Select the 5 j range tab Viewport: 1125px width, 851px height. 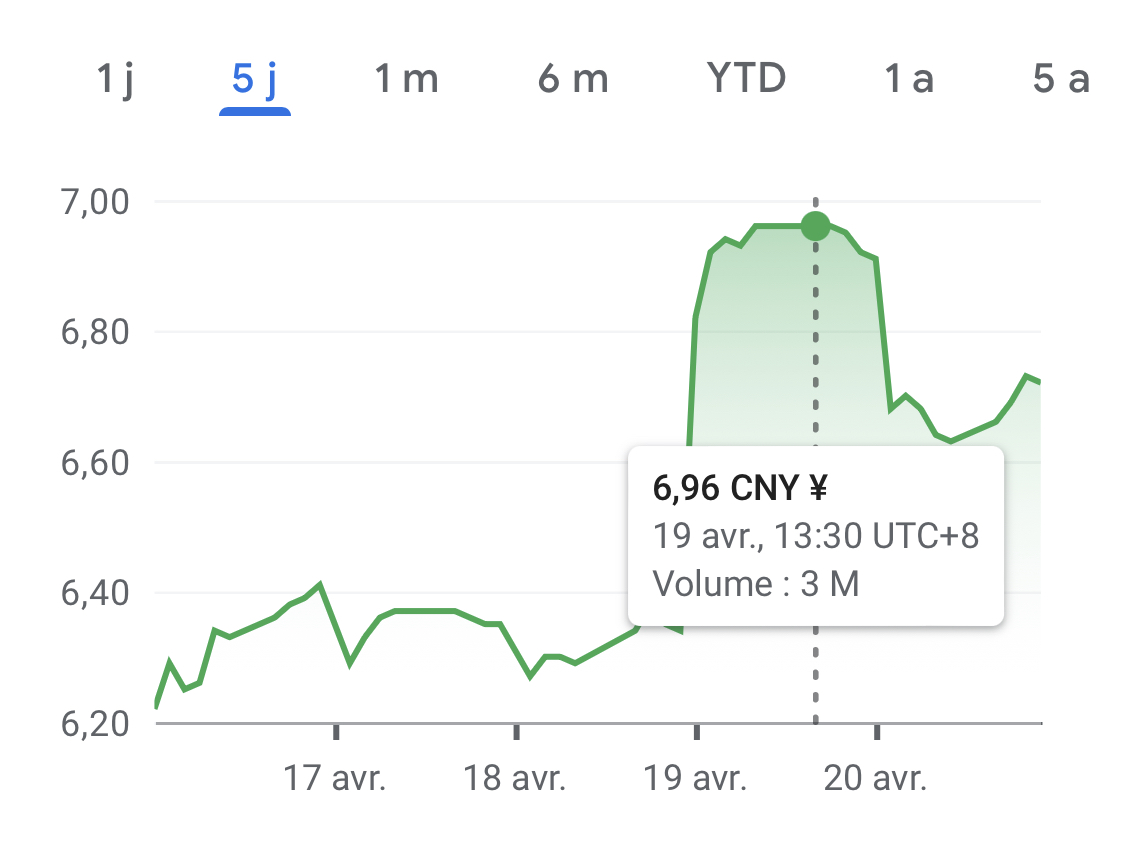(254, 78)
